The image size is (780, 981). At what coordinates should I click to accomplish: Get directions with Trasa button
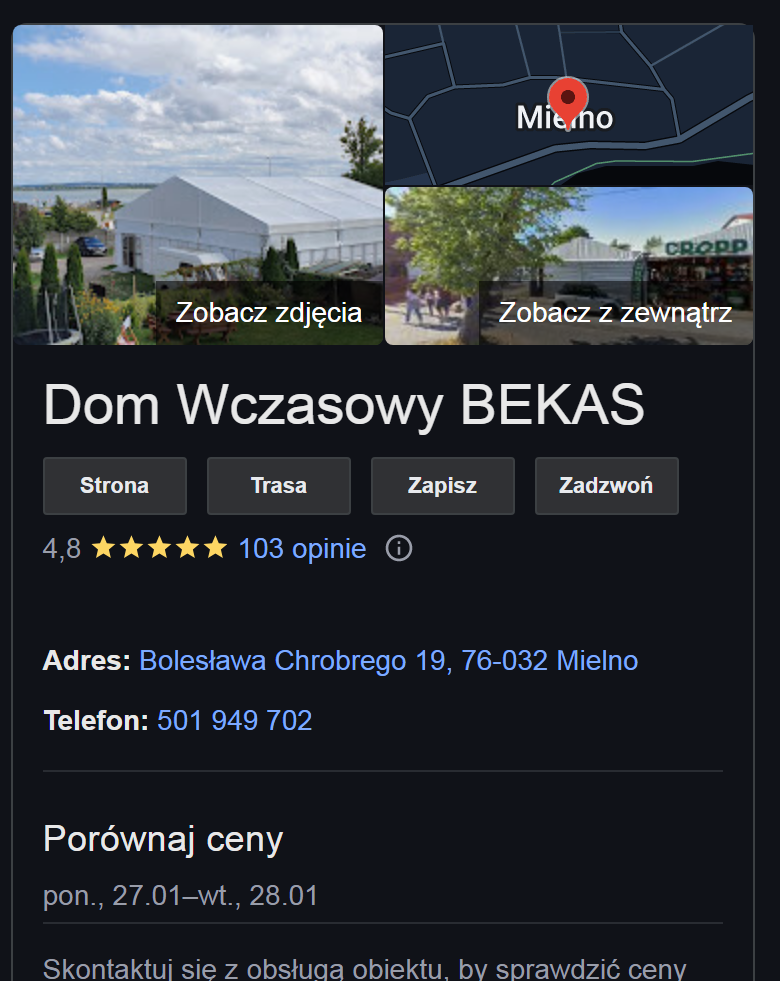(x=279, y=486)
